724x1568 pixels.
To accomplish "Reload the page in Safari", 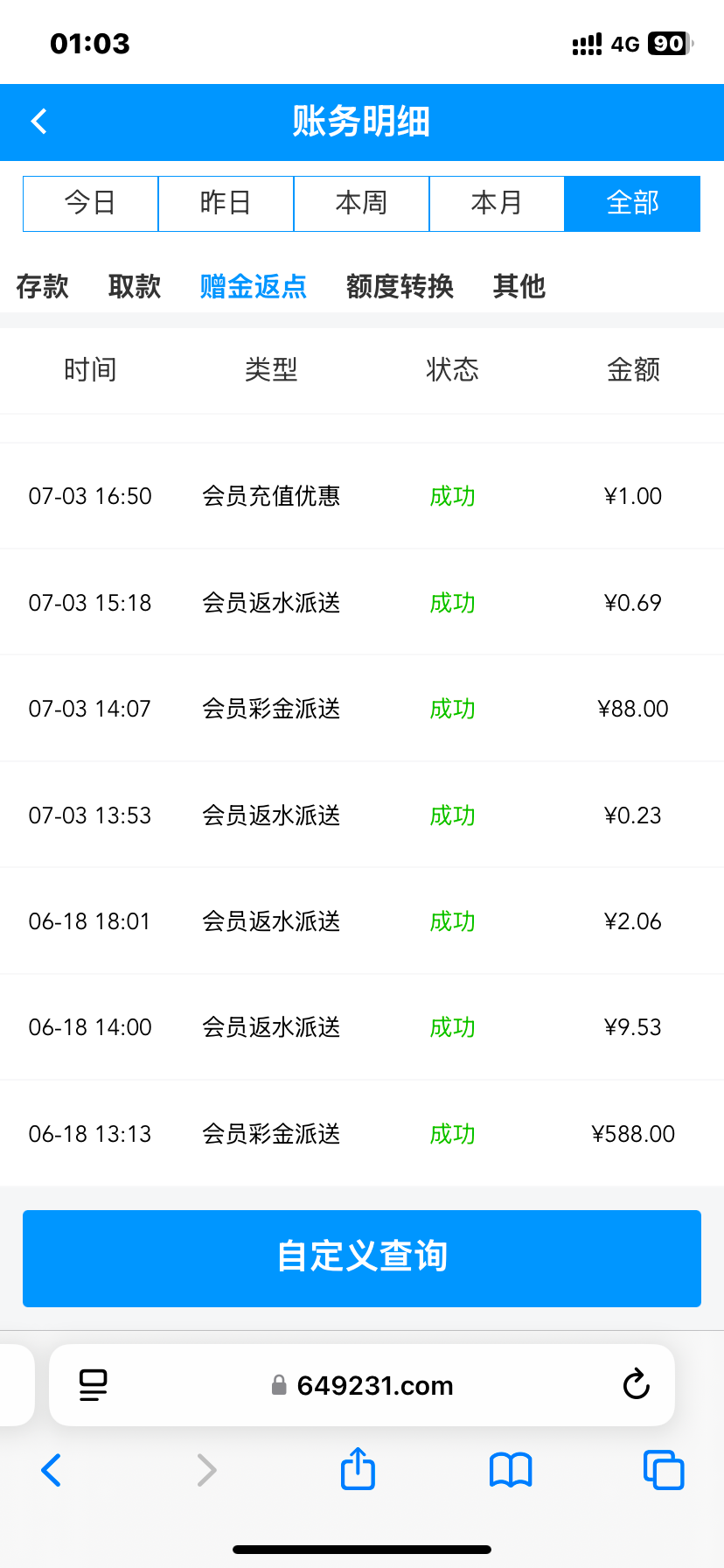I will point(636,1384).
